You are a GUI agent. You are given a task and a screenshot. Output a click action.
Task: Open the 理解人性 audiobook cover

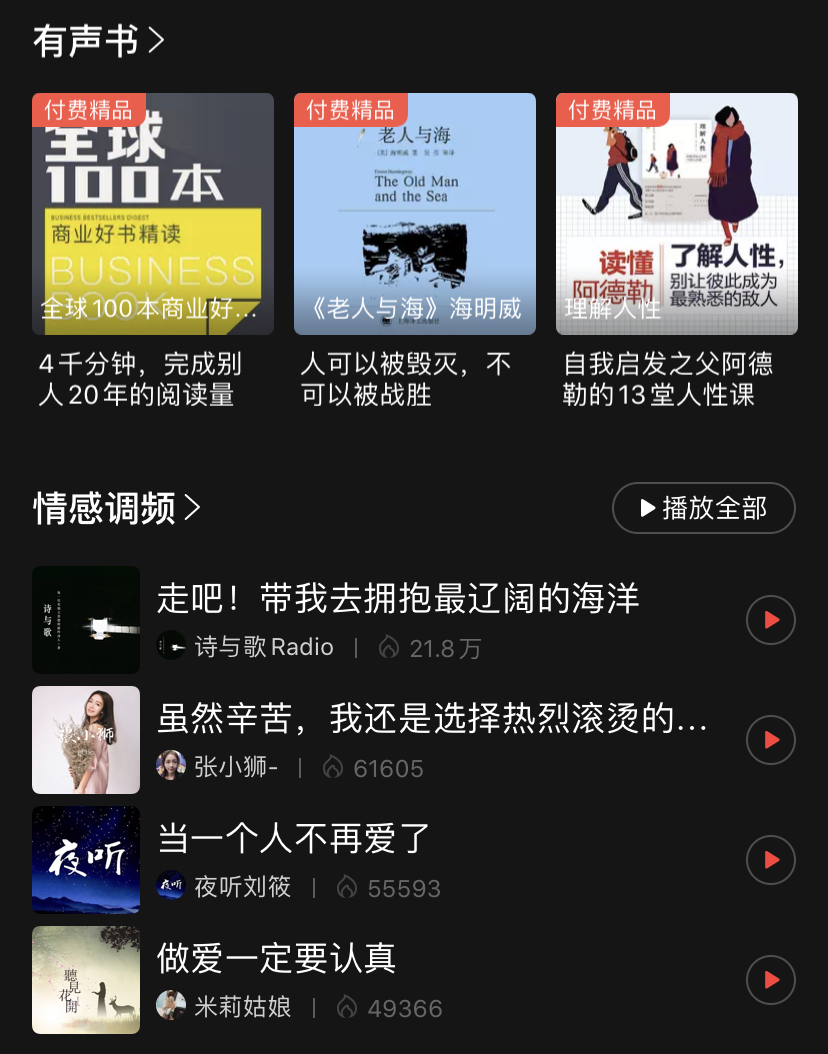(676, 214)
